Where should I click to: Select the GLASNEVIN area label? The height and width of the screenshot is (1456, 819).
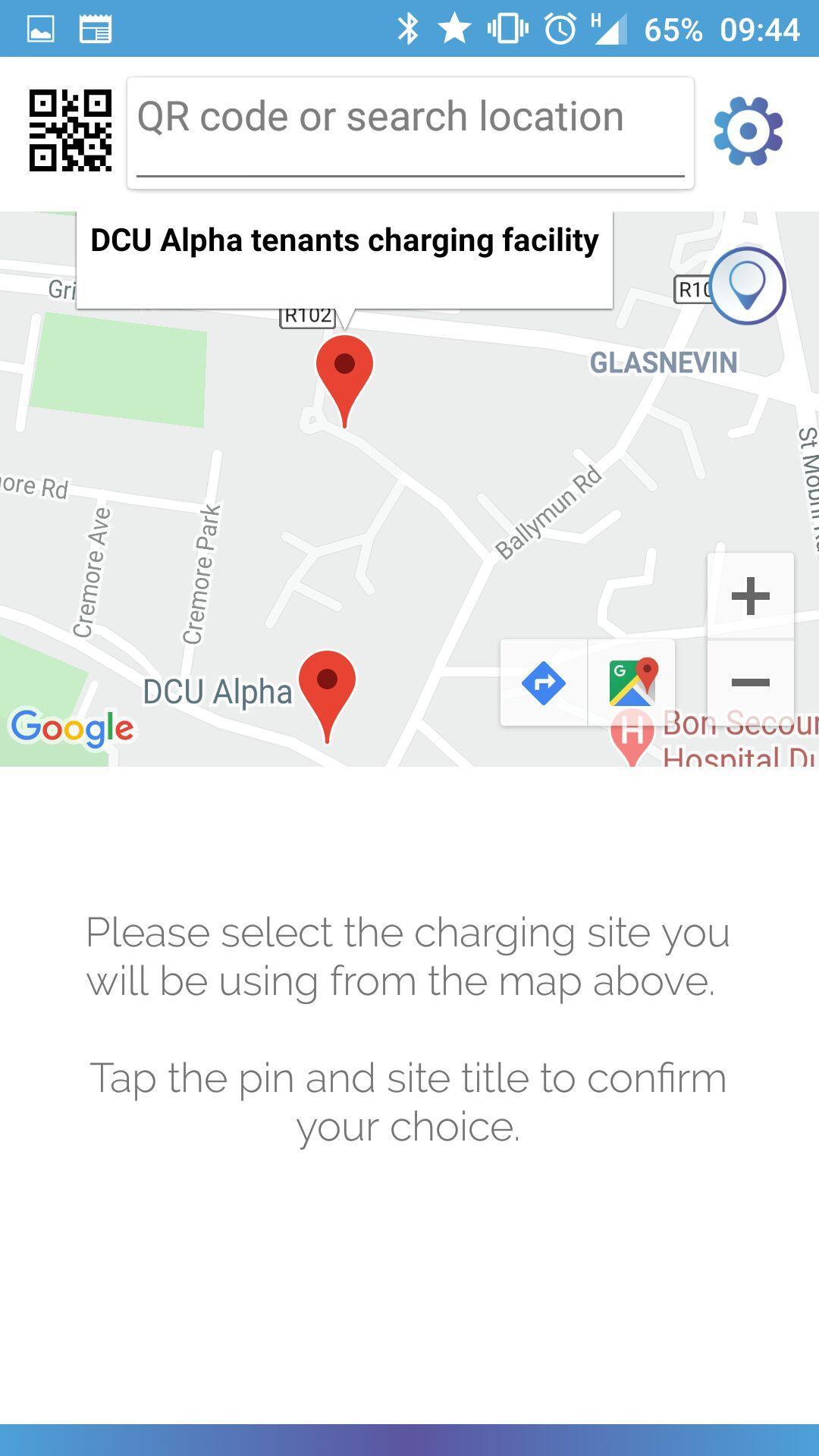(664, 363)
